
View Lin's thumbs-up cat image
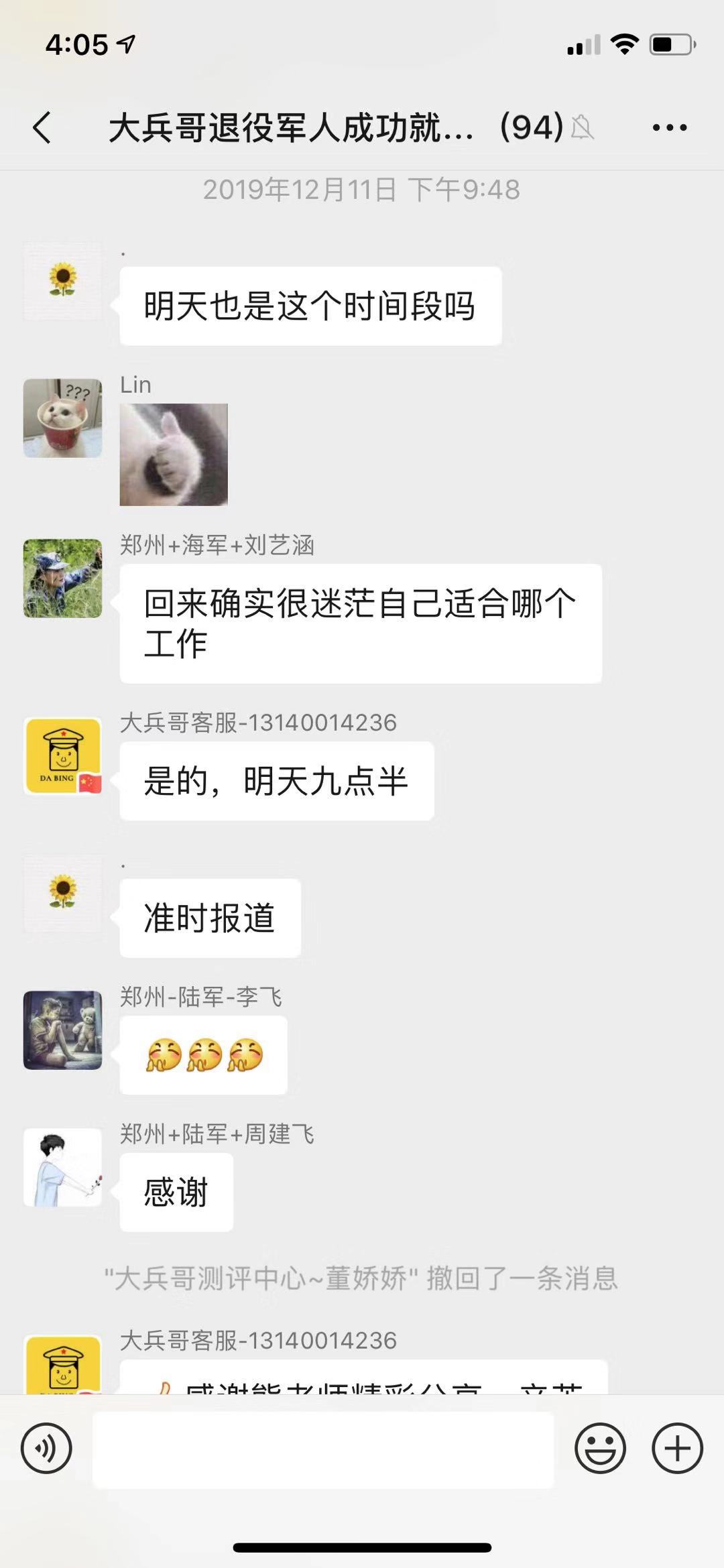[174, 455]
